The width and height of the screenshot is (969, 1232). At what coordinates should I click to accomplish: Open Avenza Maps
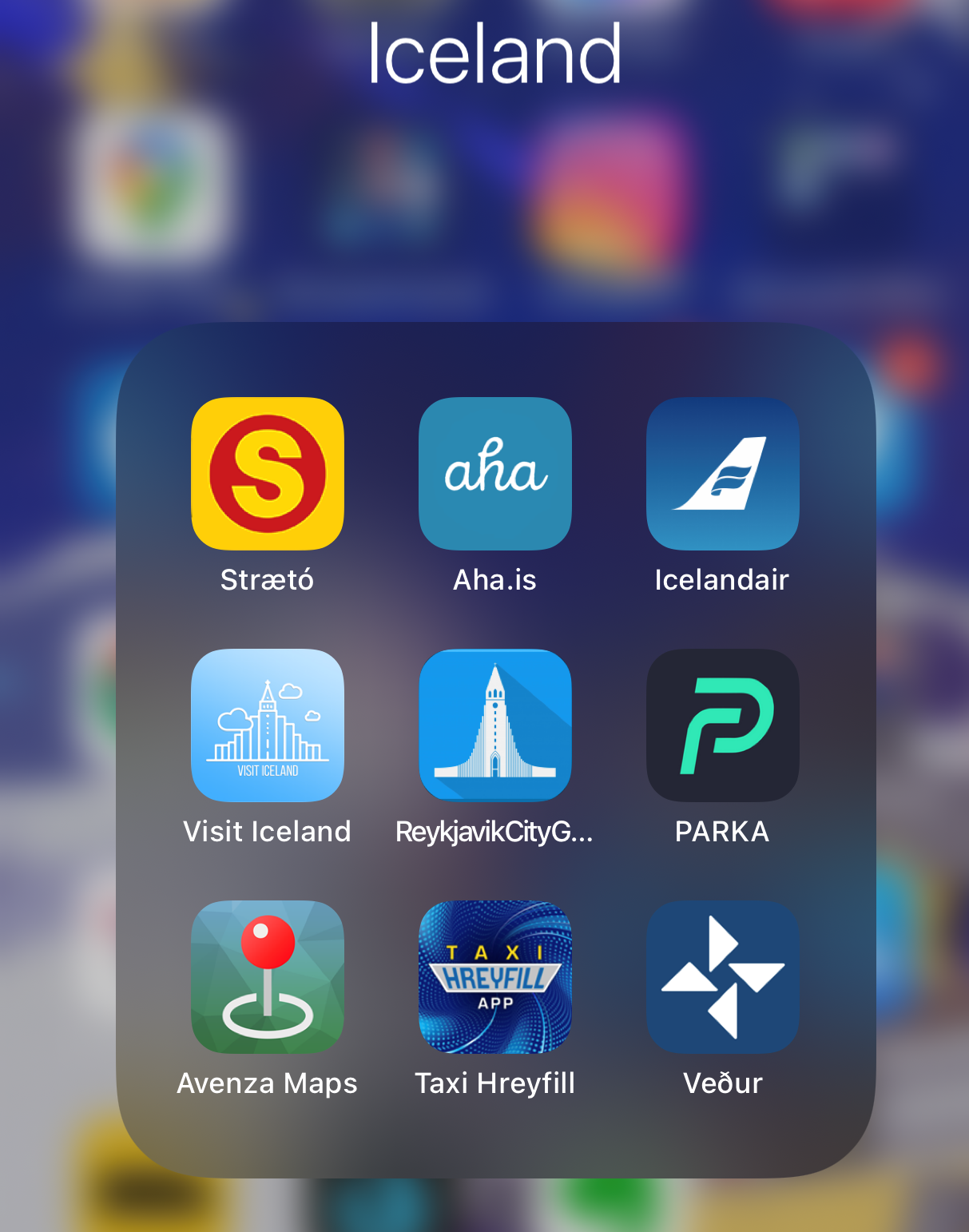click(x=268, y=976)
